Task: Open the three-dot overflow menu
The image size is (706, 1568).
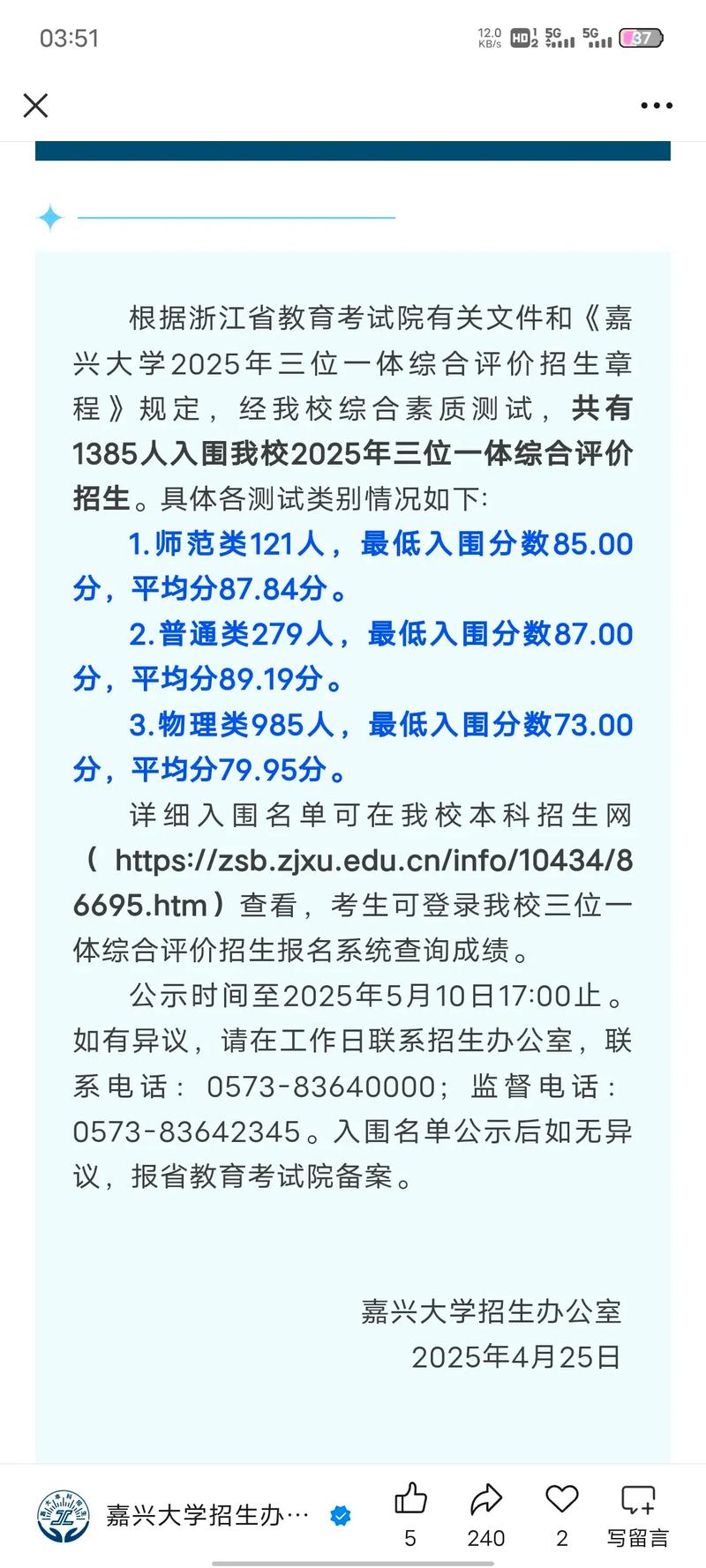Action: (657, 106)
